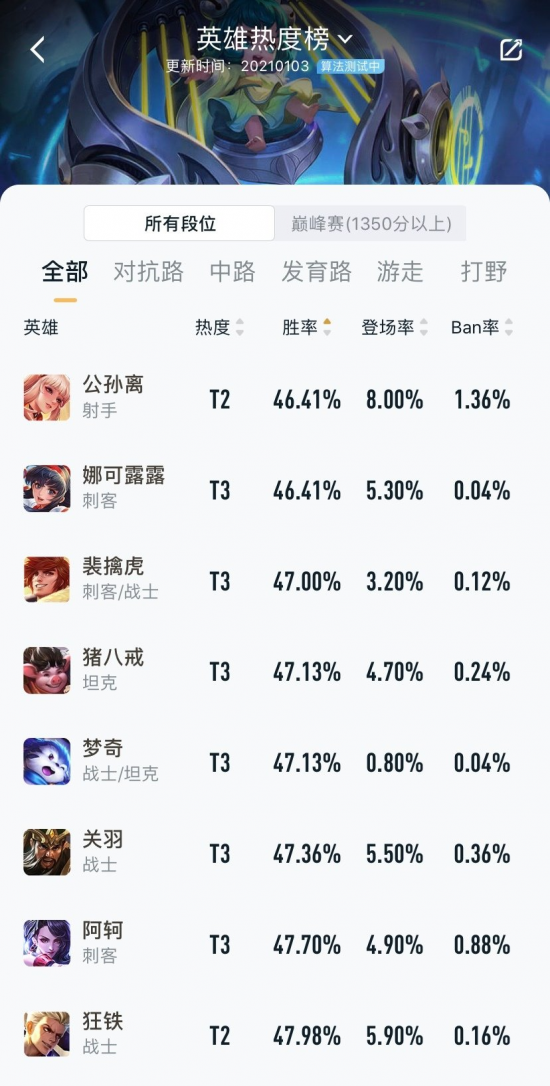The image size is (550, 1086).
Task: Go back using the top-left arrow
Action: [37, 50]
